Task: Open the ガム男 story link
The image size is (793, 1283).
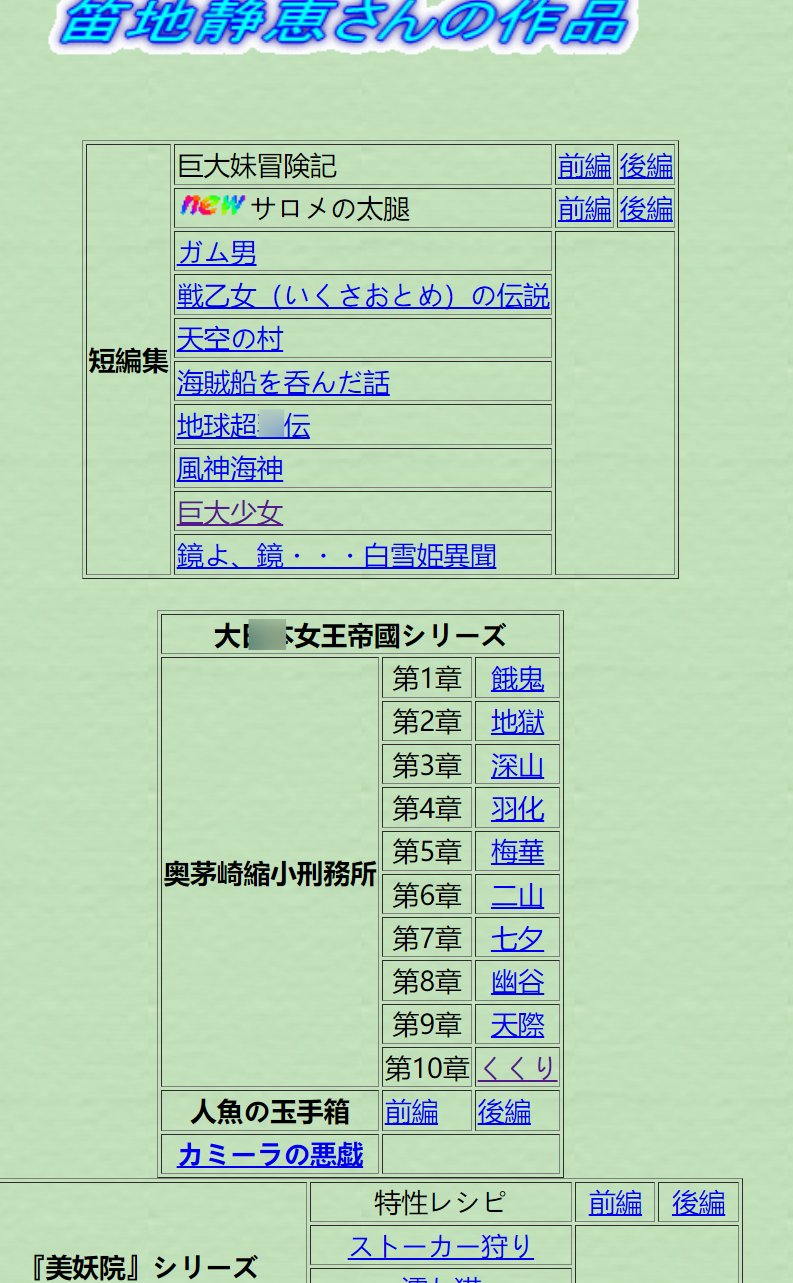Action: (x=216, y=253)
